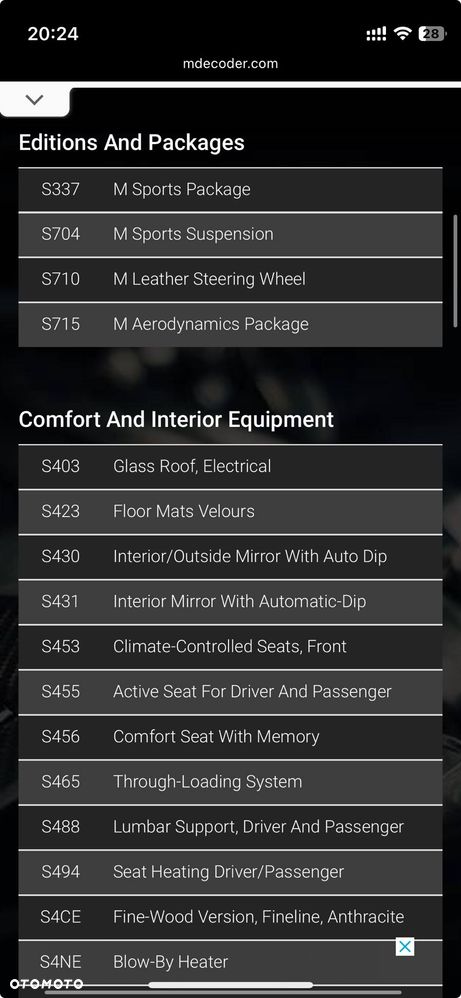Tap the downward chevron tab

34,101
